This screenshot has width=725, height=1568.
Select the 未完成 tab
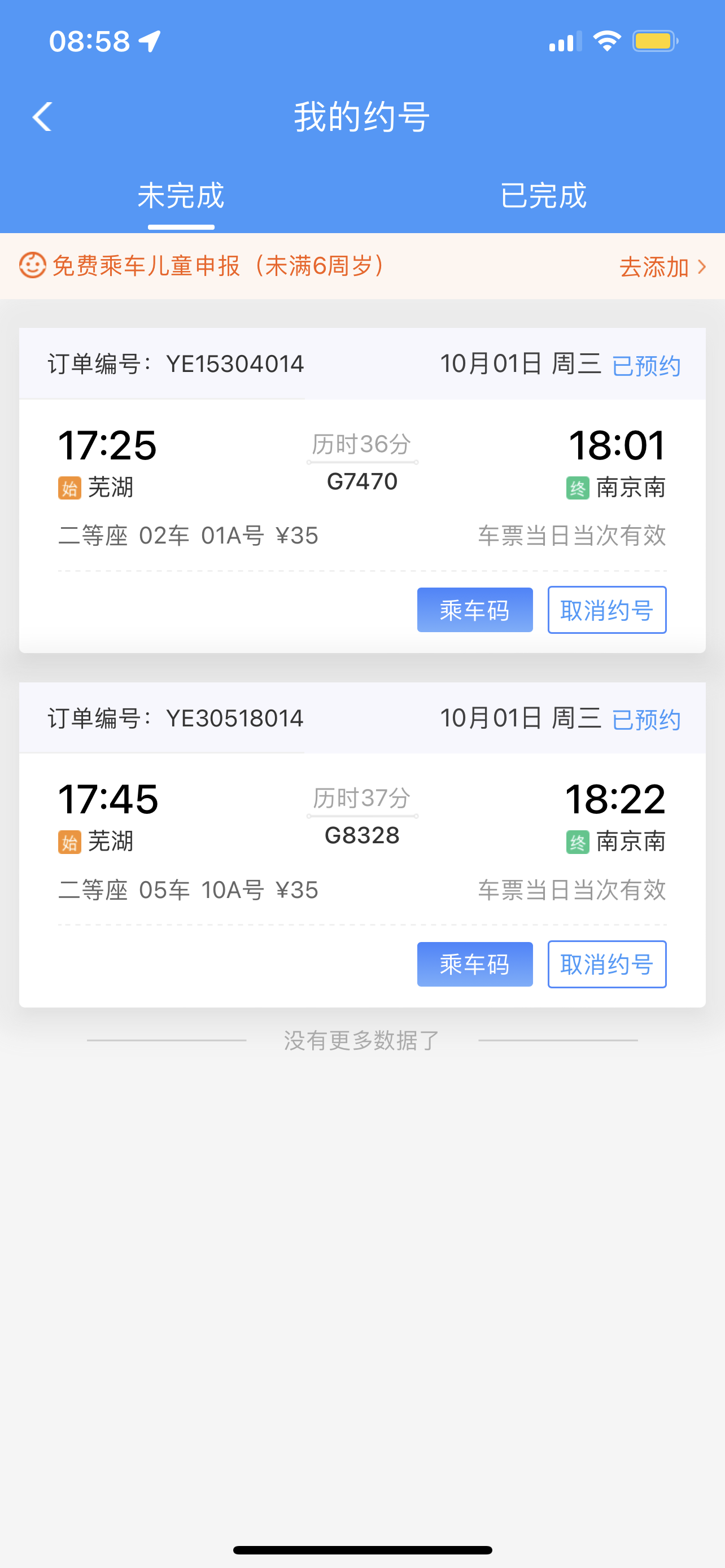click(181, 195)
